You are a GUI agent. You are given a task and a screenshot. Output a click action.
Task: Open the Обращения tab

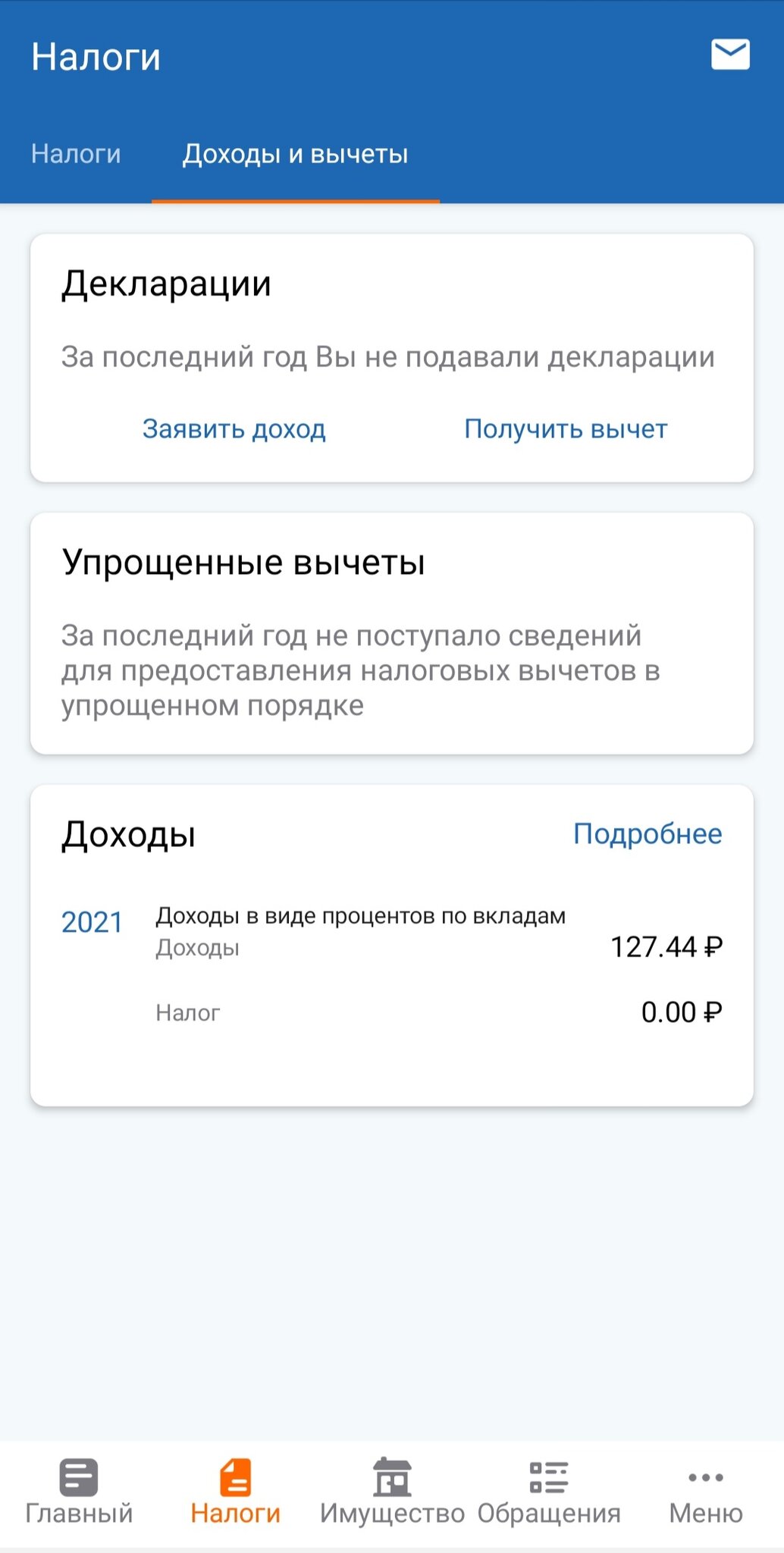point(549,1492)
